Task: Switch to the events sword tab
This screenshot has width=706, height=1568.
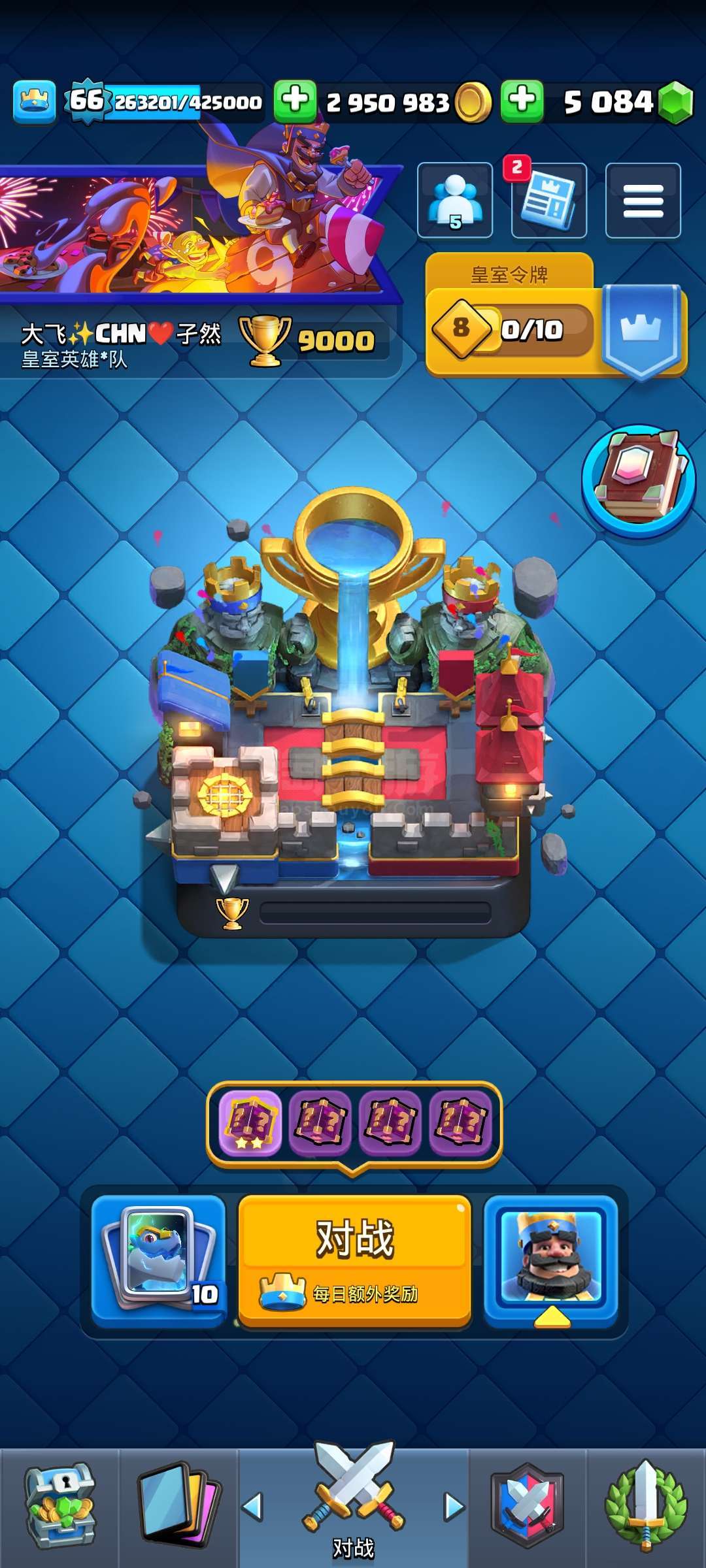Action: click(x=646, y=1506)
